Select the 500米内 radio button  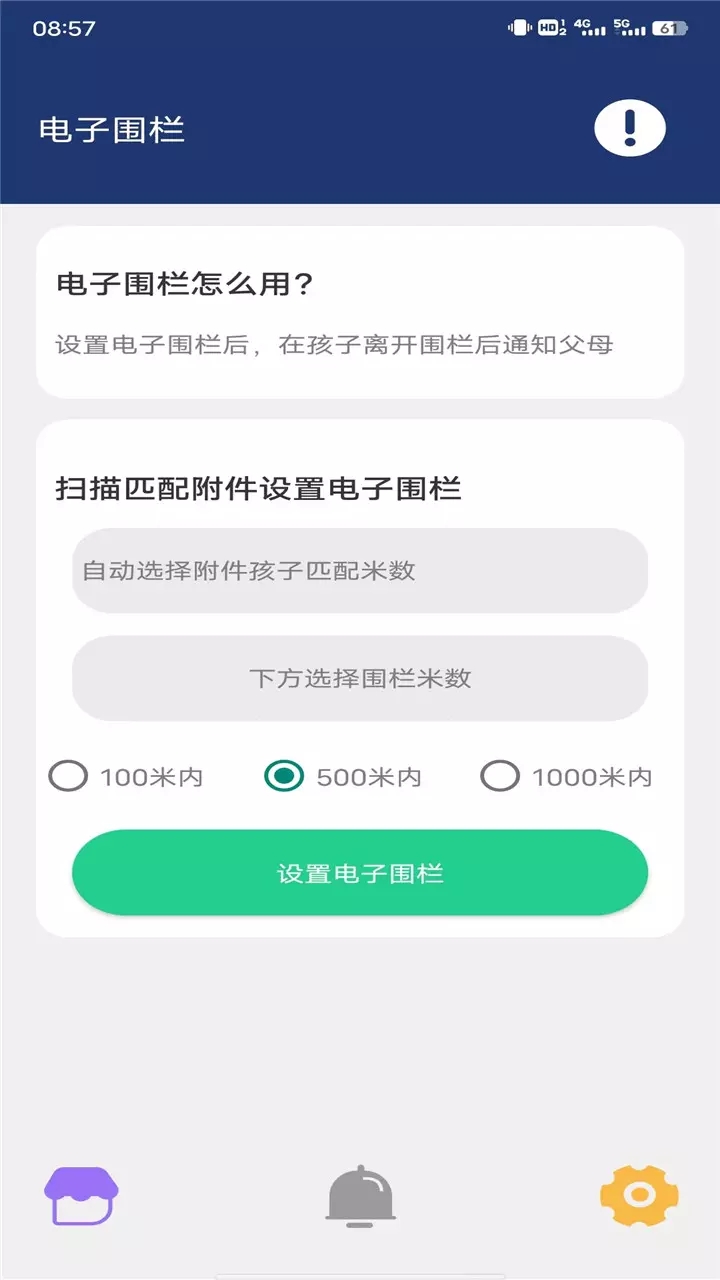(284, 776)
